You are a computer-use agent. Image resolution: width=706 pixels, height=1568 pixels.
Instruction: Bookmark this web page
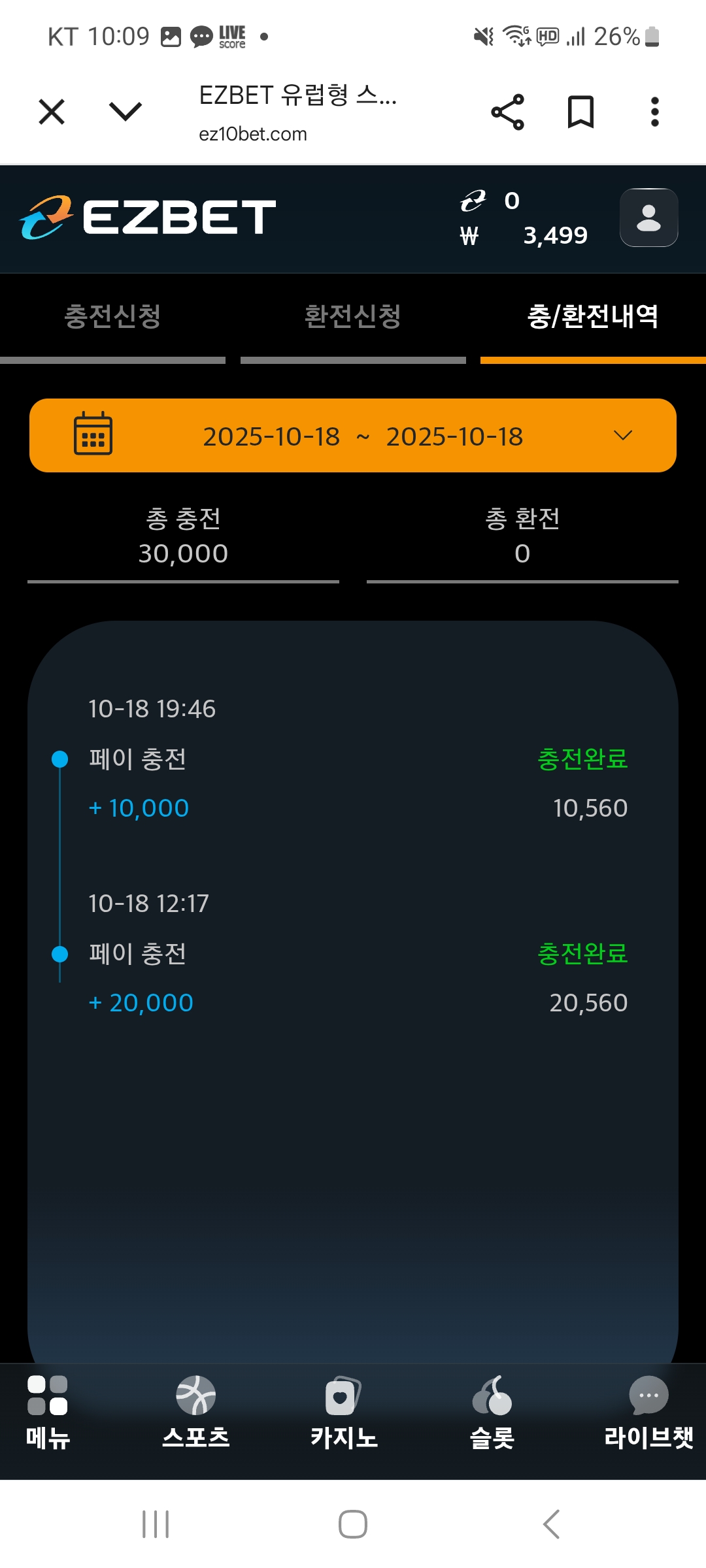click(x=580, y=112)
